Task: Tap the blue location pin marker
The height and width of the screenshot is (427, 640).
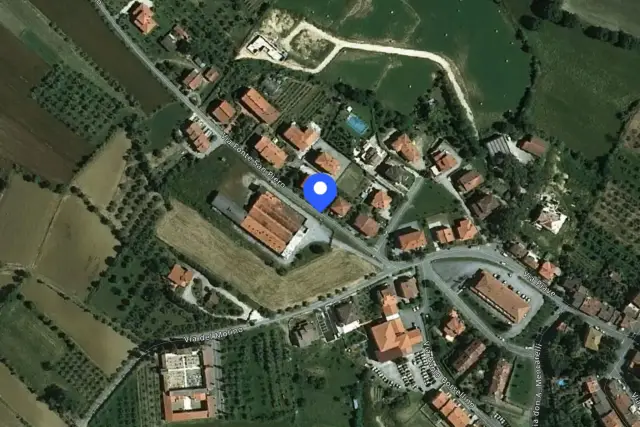Action: pos(320,192)
